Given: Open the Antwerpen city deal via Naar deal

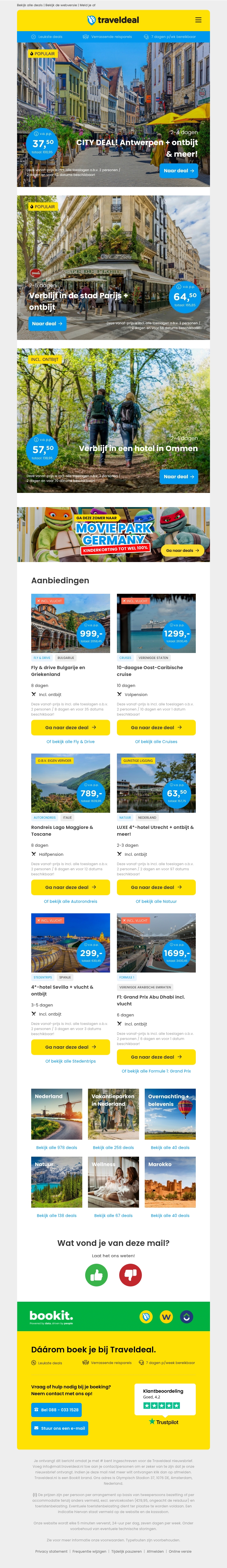Looking at the screenshot, I should click(x=179, y=171).
